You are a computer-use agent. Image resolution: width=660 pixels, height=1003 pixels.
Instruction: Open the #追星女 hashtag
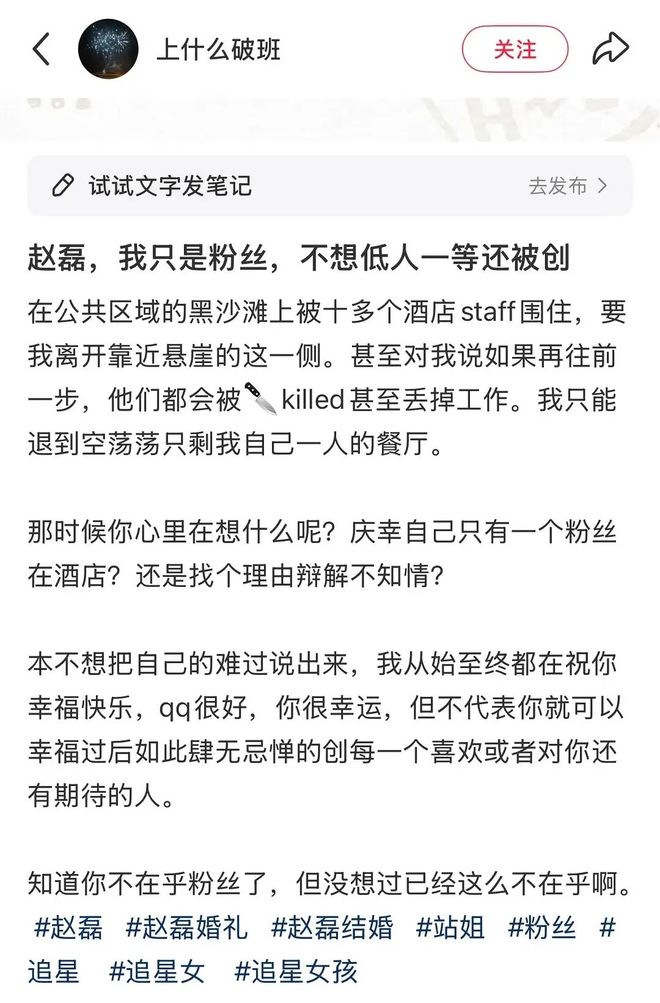[x=157, y=971]
